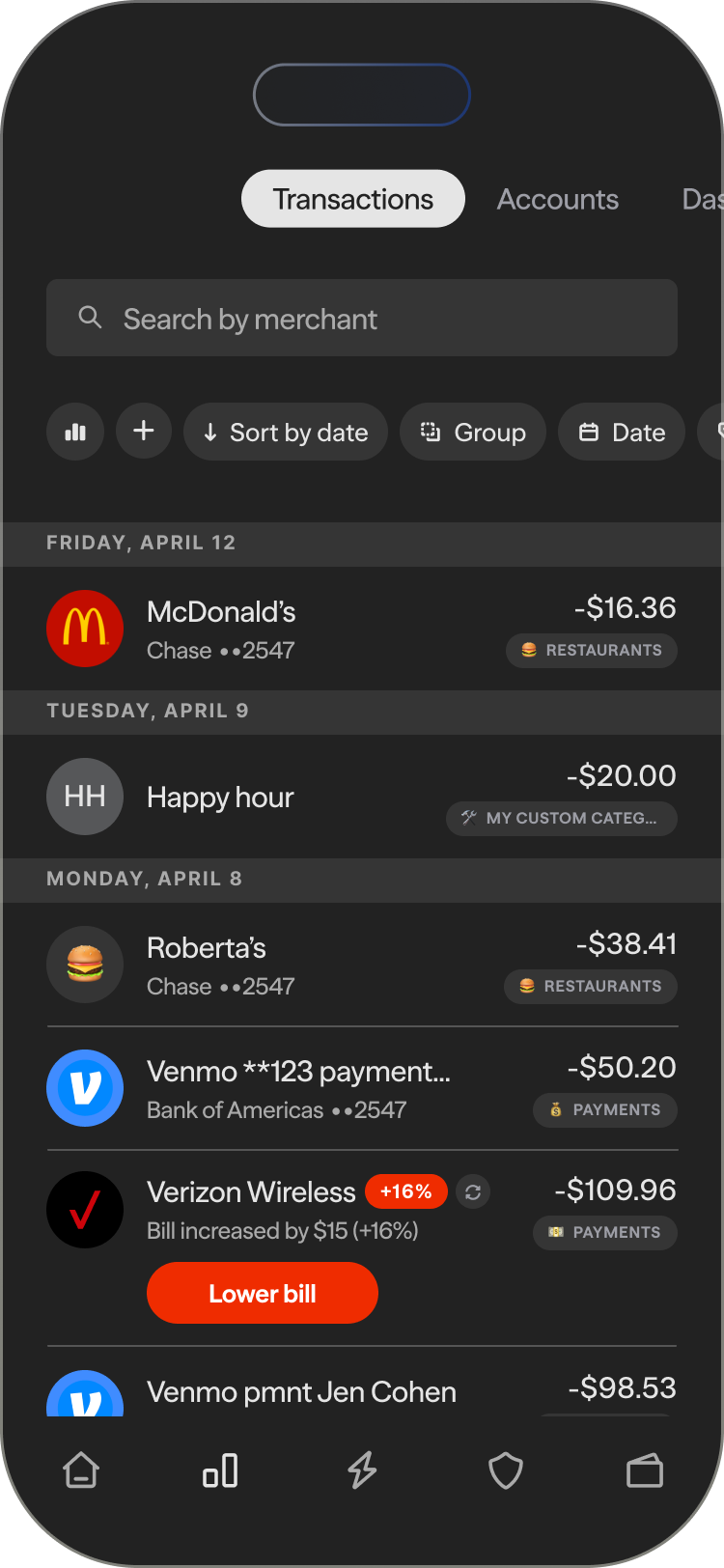
Task: Open the Happy hour transaction
Action: click(361, 797)
